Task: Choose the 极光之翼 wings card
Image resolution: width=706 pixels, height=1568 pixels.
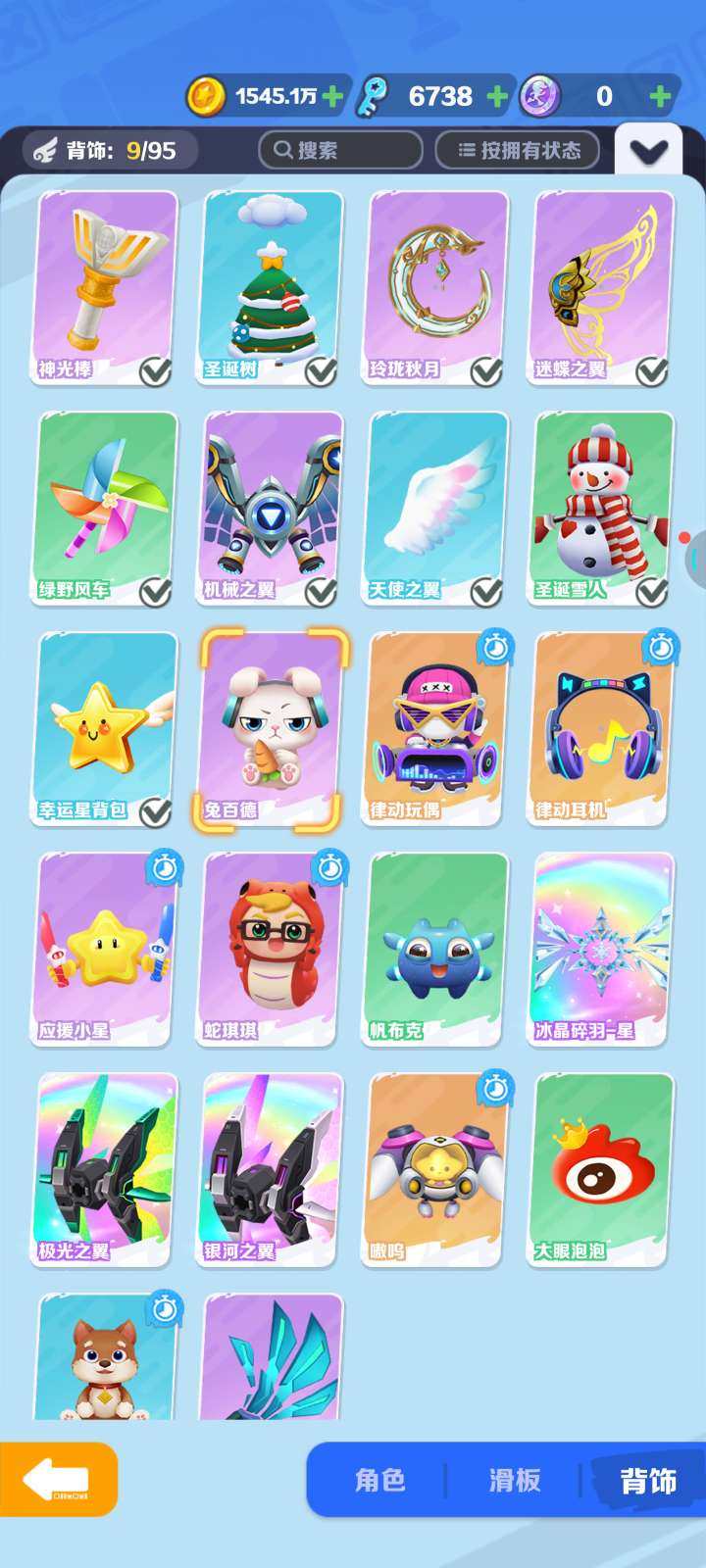Action: [x=106, y=1168]
